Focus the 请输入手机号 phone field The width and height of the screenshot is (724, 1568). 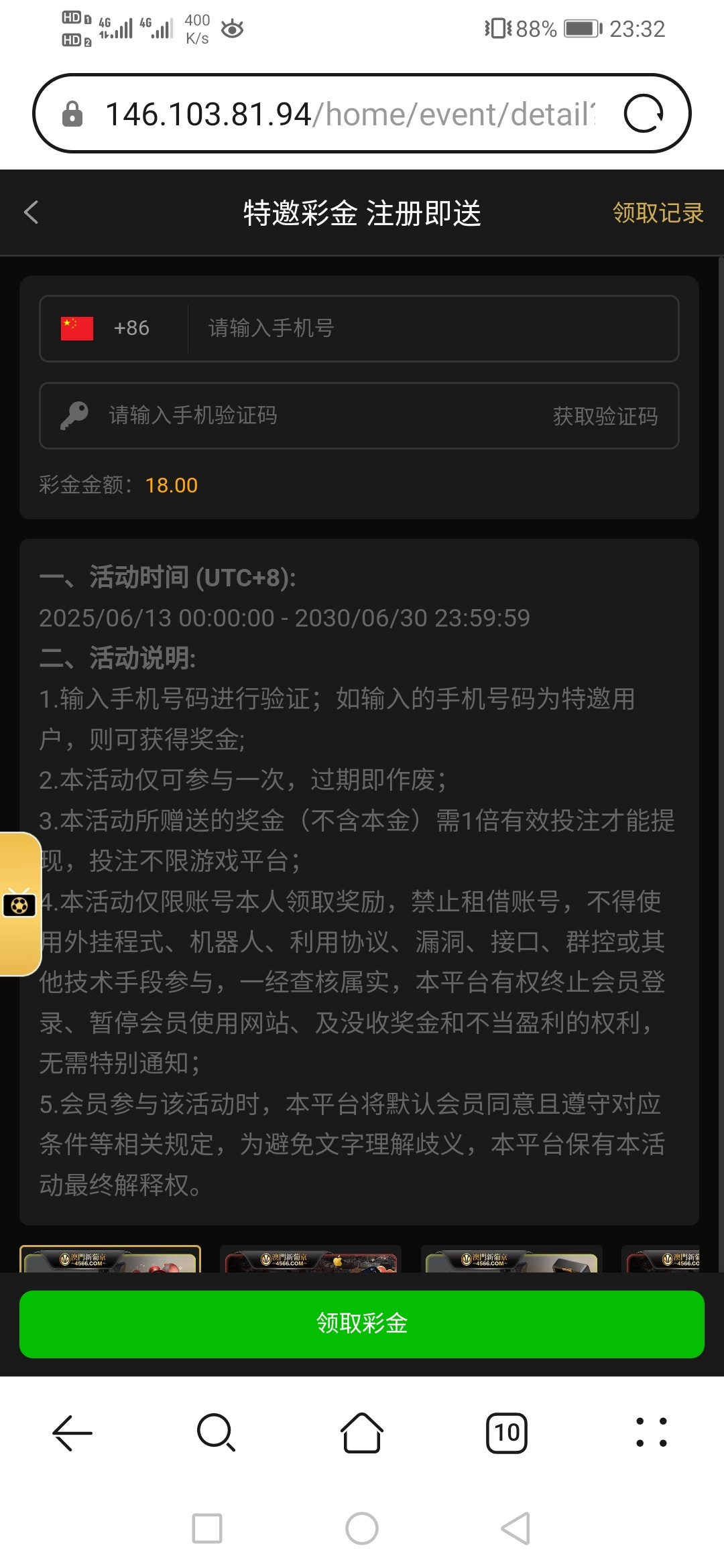click(429, 328)
